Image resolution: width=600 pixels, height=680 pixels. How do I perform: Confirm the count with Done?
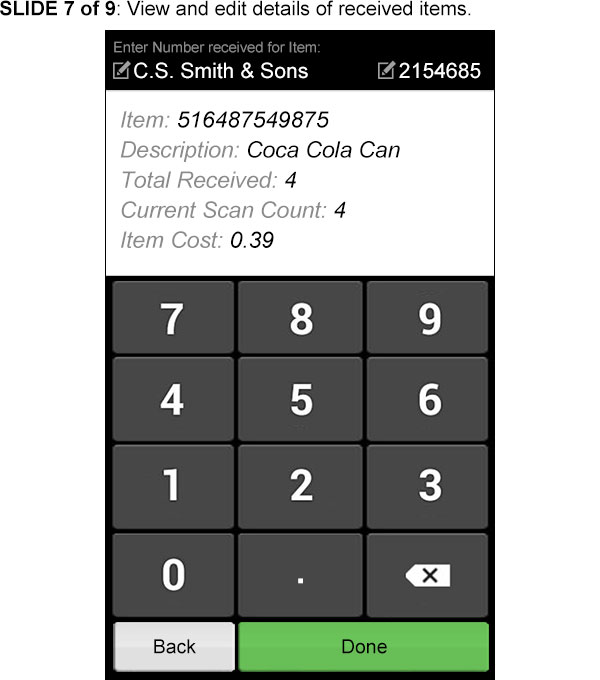click(364, 646)
